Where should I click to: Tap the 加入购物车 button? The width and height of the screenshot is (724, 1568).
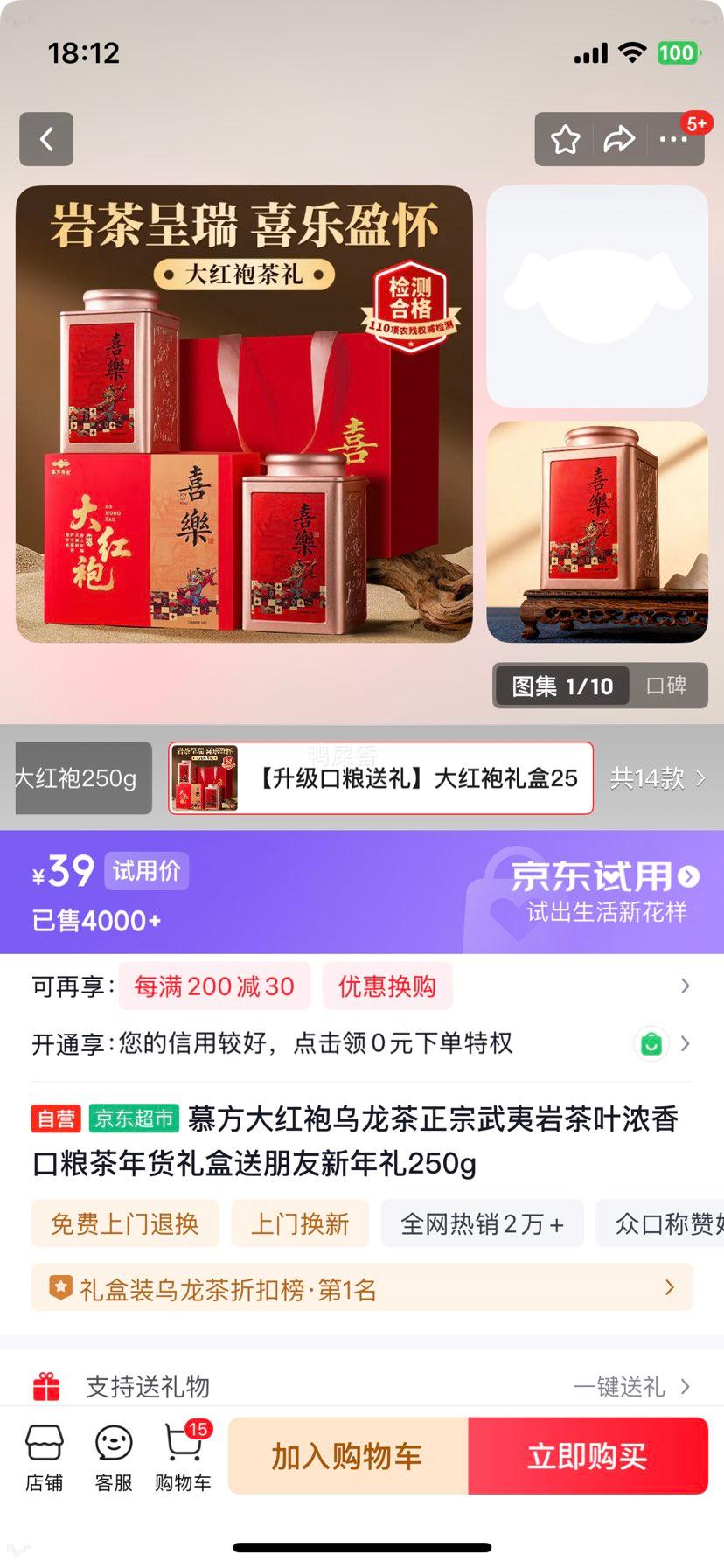click(346, 1455)
